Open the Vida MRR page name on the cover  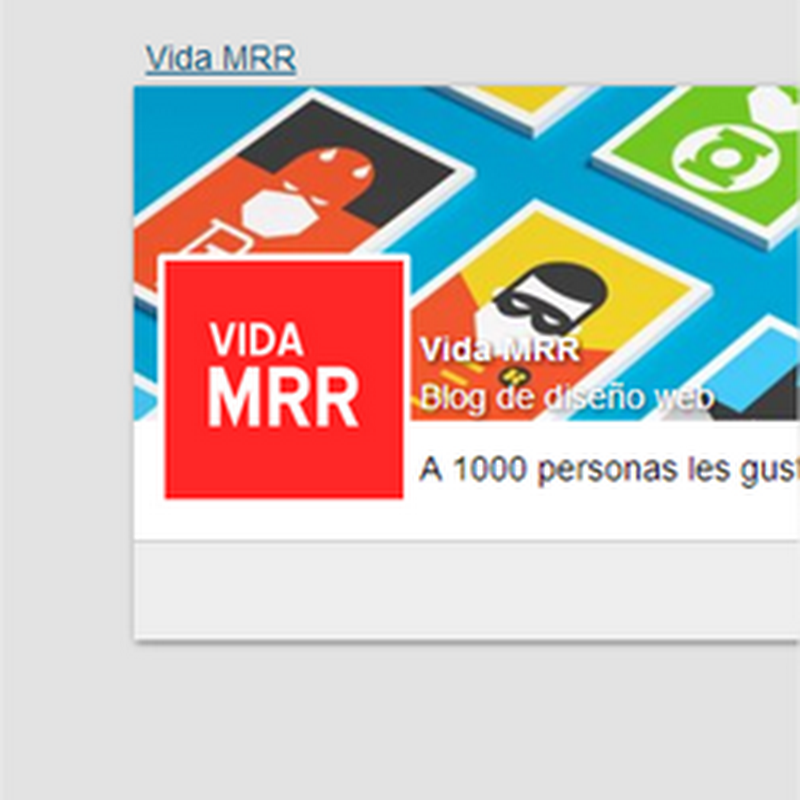click(x=499, y=349)
